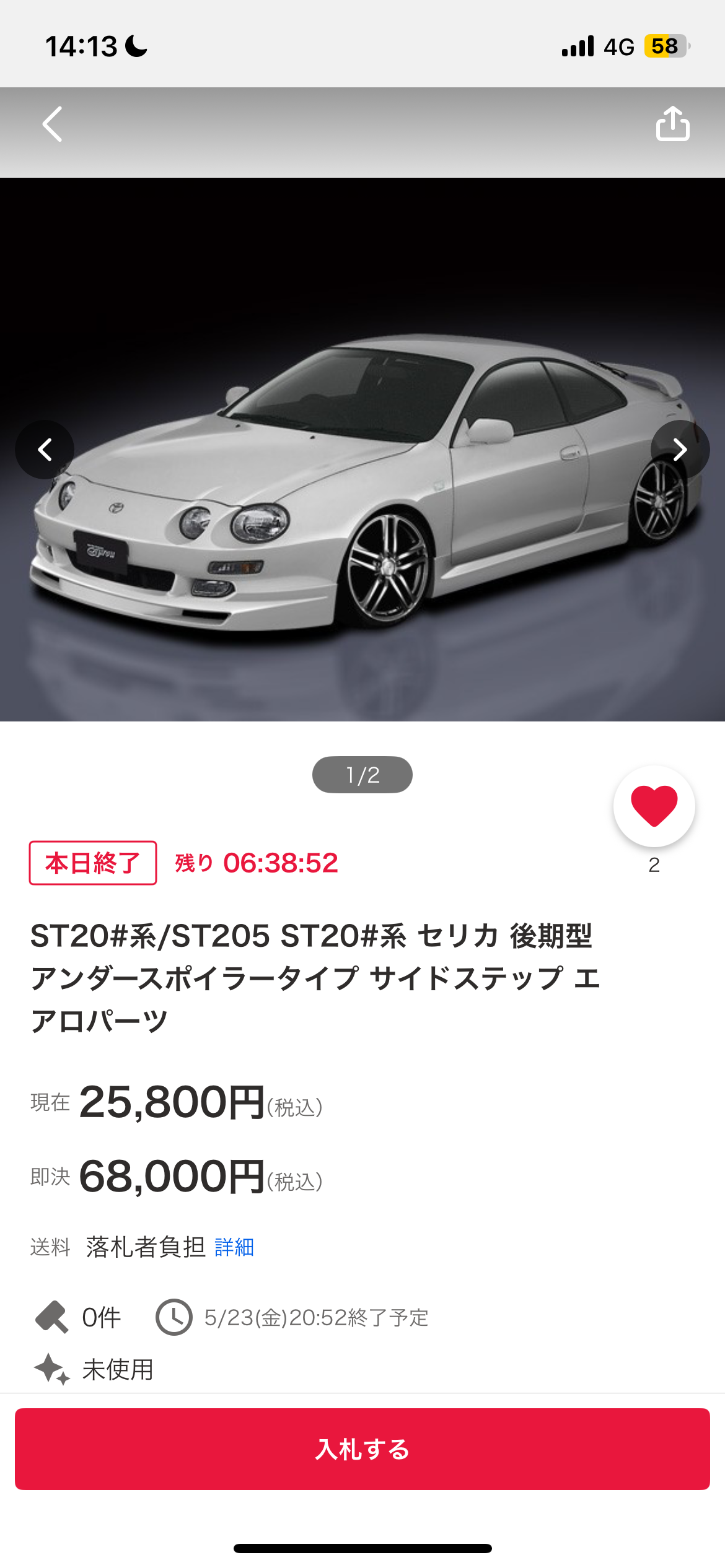Tap 入札する to place a bid
This screenshot has height=1568, width=725.
(x=362, y=1449)
